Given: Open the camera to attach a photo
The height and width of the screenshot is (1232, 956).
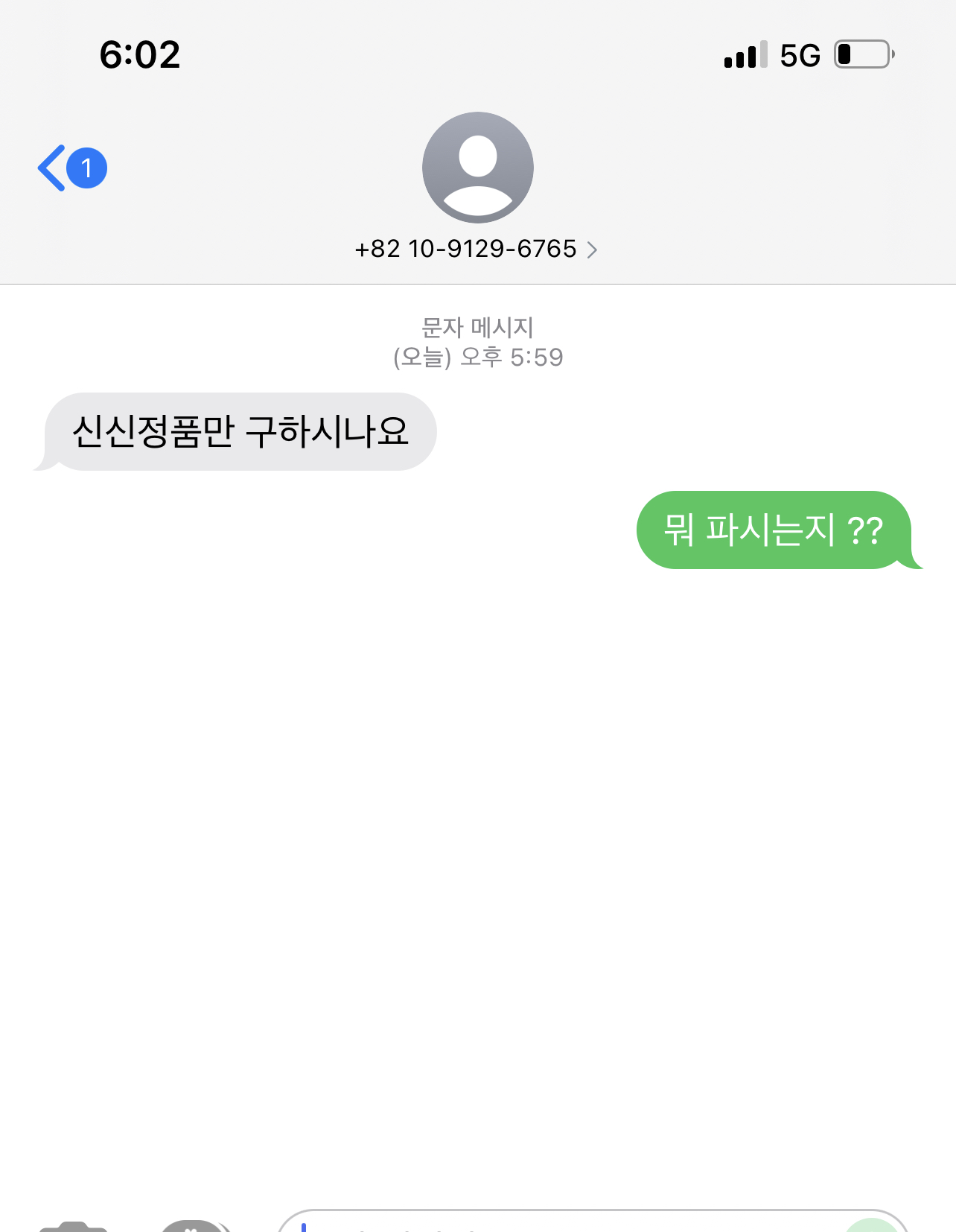Looking at the screenshot, I should pos(73,1226).
